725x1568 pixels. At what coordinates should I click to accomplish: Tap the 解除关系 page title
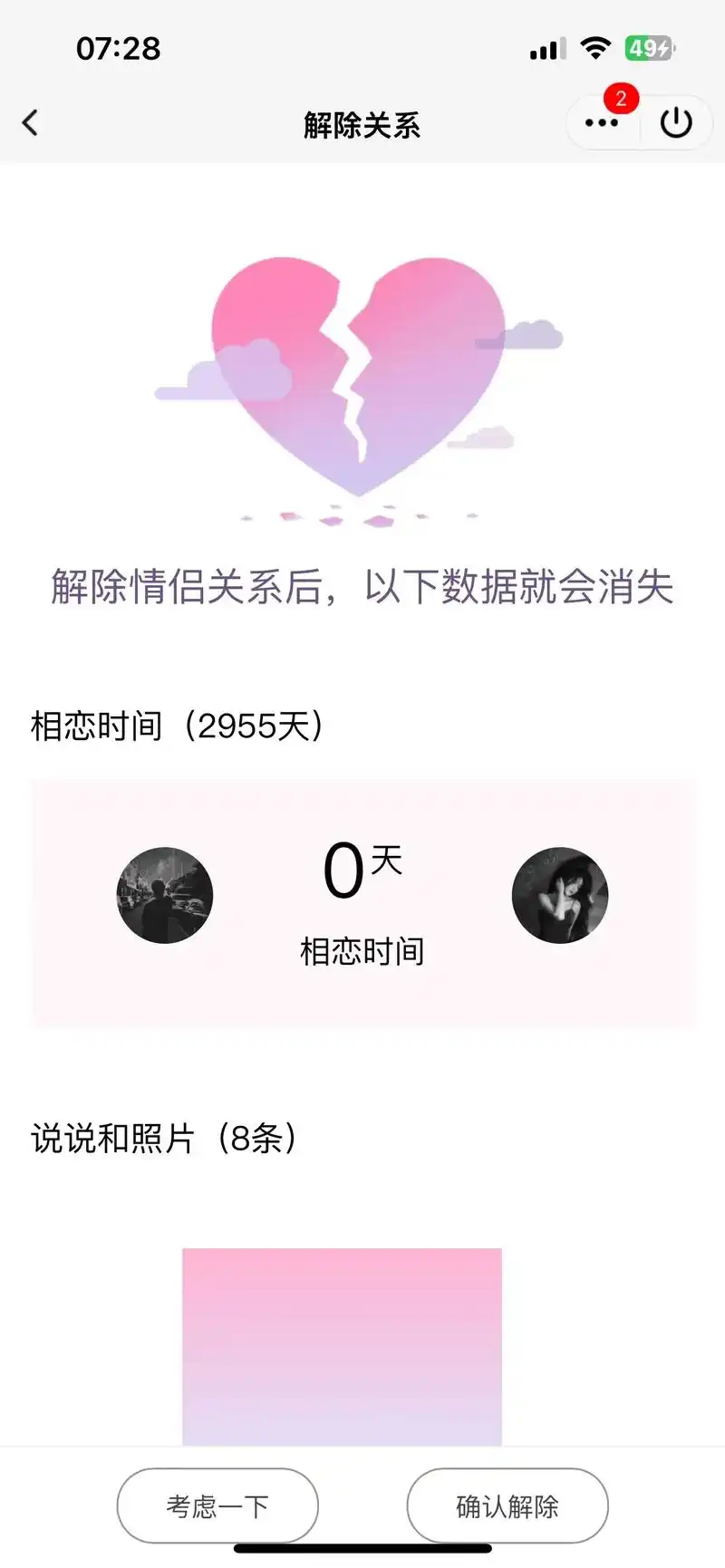362,125
